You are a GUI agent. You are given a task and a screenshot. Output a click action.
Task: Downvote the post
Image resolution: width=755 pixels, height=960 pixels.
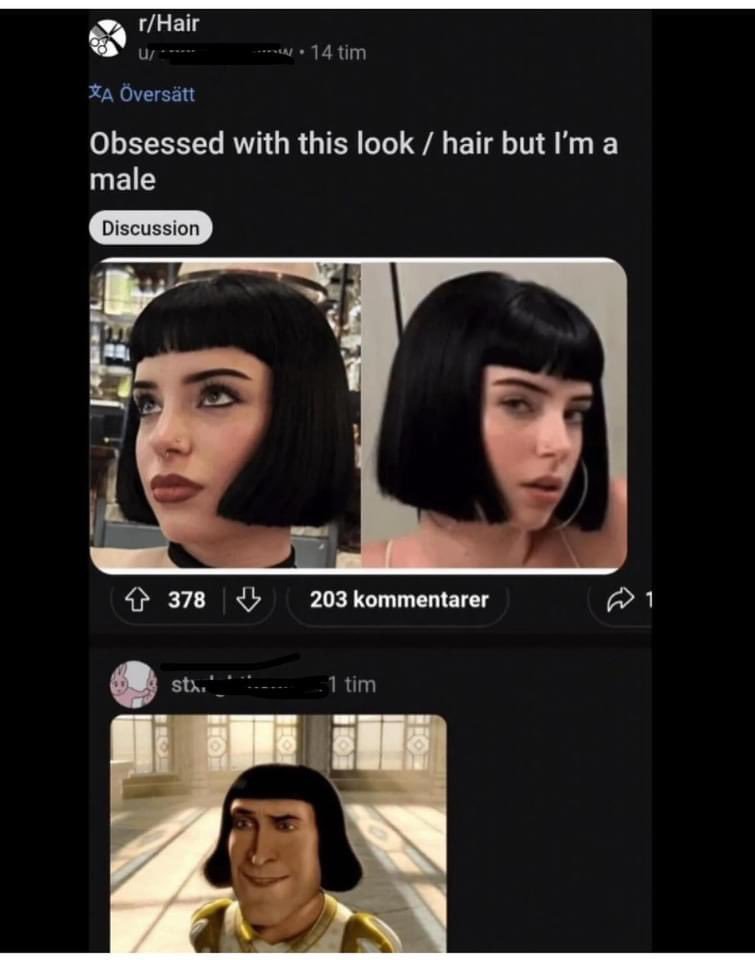[247, 600]
